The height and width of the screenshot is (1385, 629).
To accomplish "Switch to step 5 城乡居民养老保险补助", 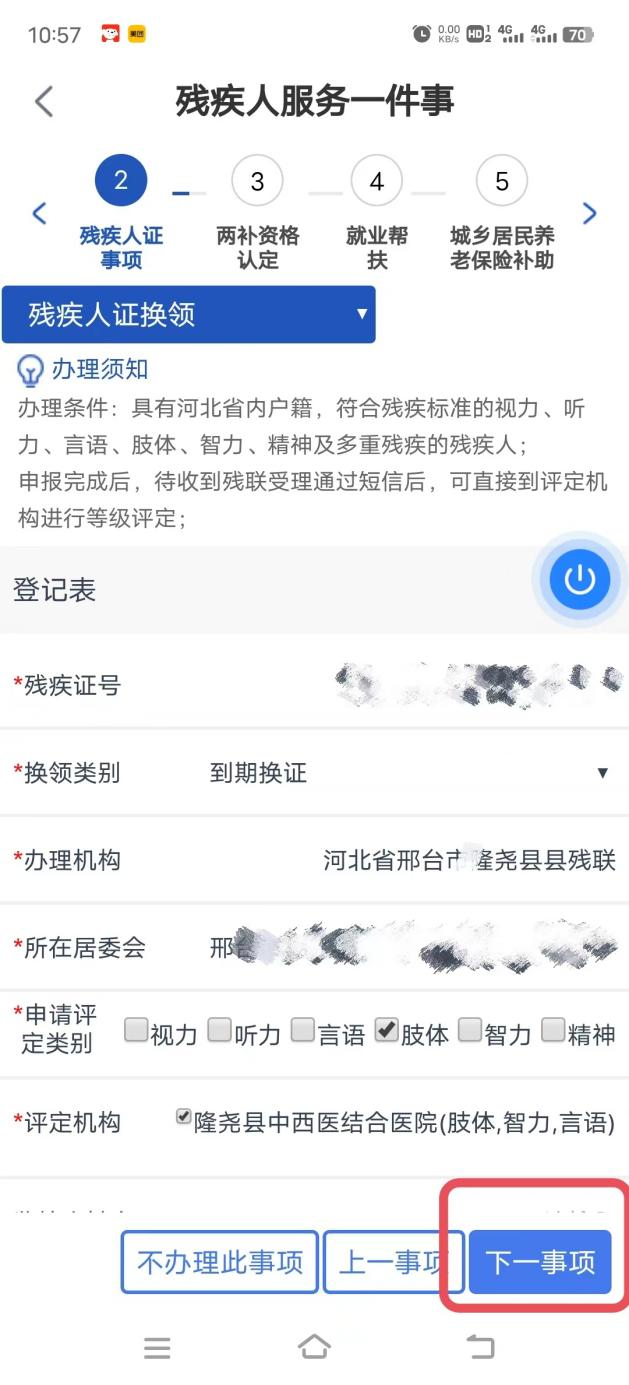I will coord(502,181).
